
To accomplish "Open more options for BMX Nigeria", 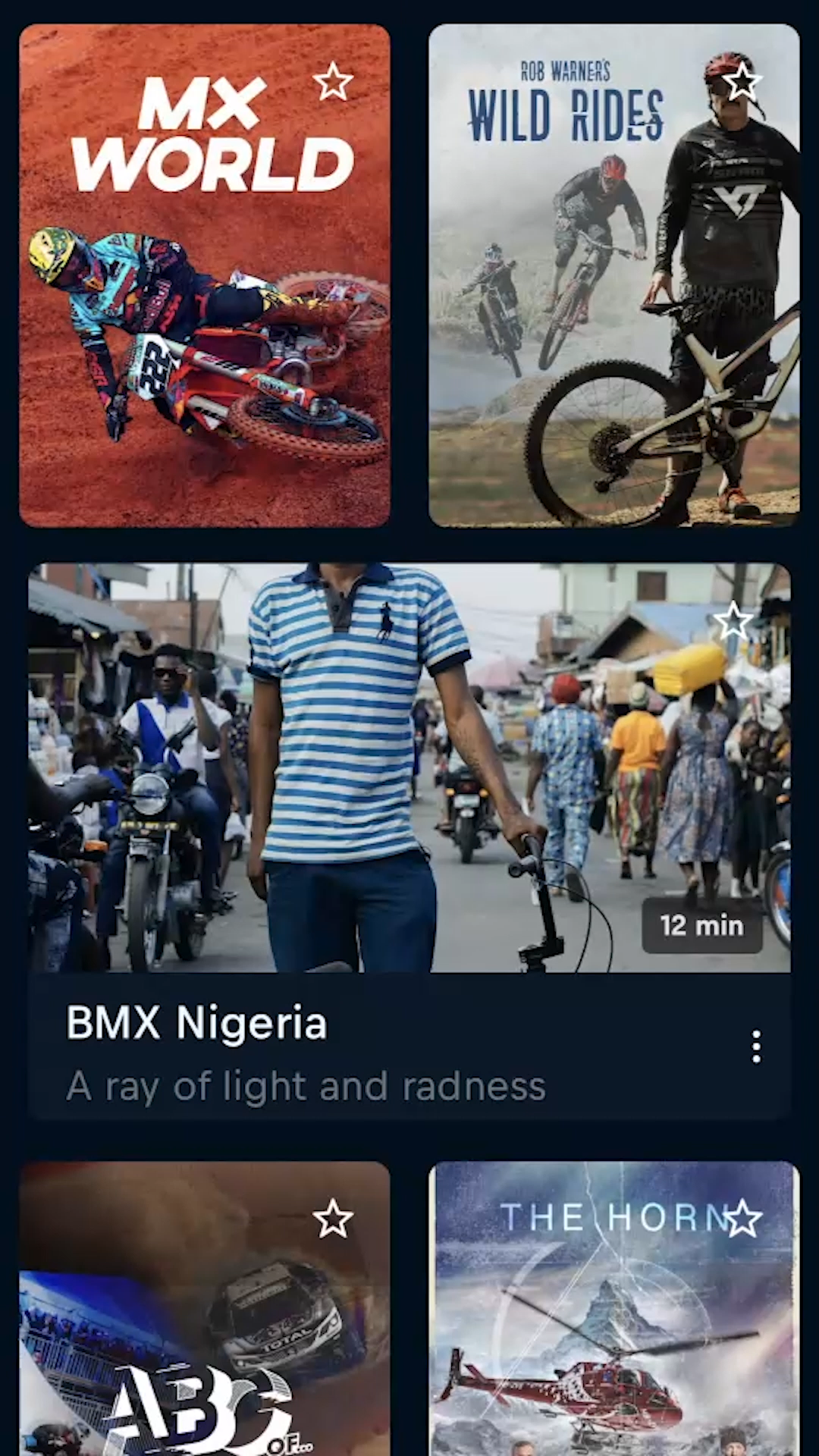I will click(x=756, y=1046).
